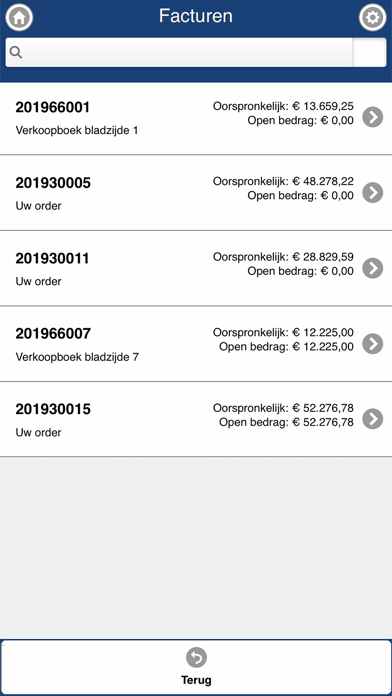This screenshot has height=696, width=392.
Task: Tap the button beside the search field
Action: coord(369,52)
